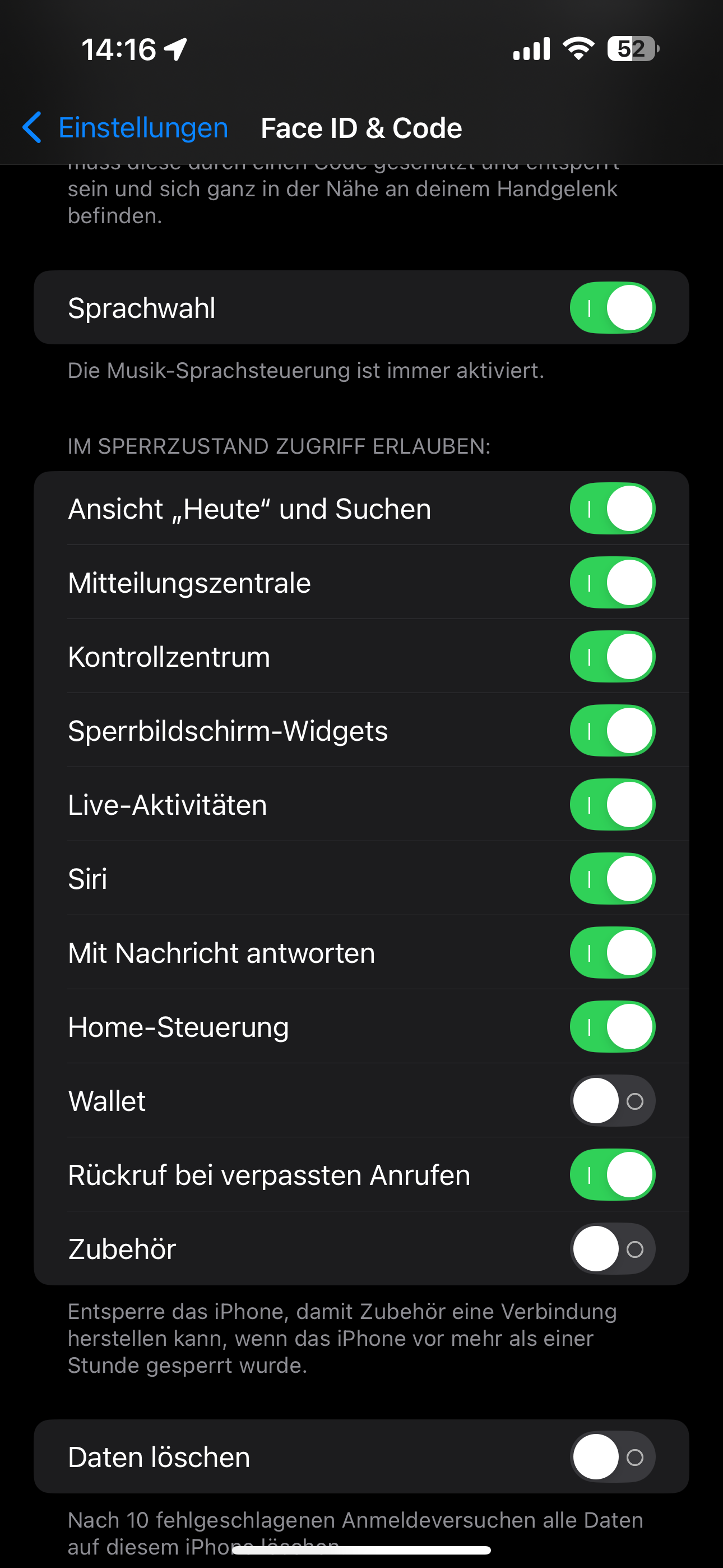Toggle off Mit Nachricht antworten
This screenshot has width=723, height=1568.
coord(611,953)
